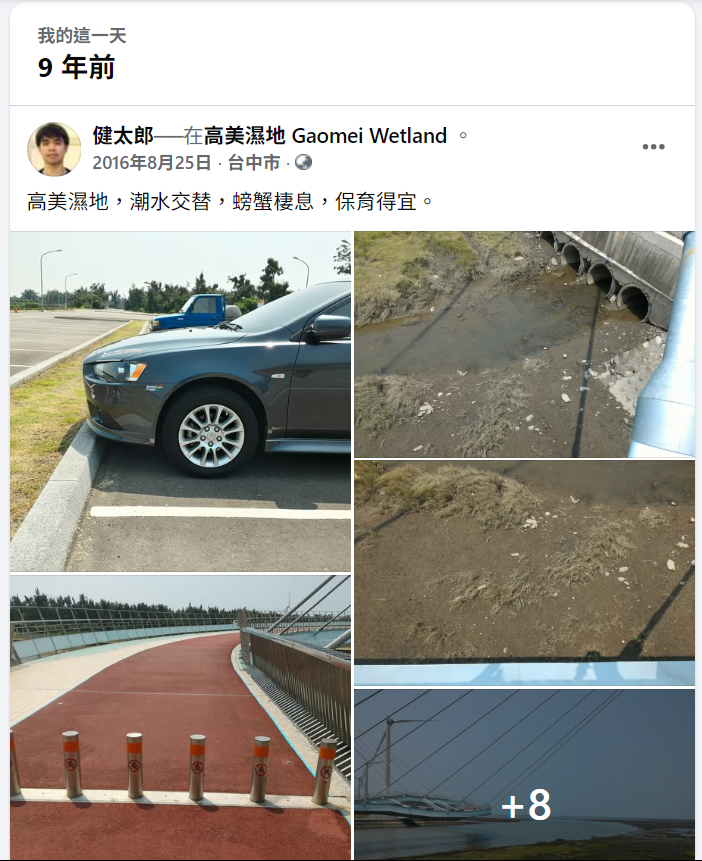Visit 健太郎's profile via name link
The image size is (702, 861).
click(x=122, y=136)
